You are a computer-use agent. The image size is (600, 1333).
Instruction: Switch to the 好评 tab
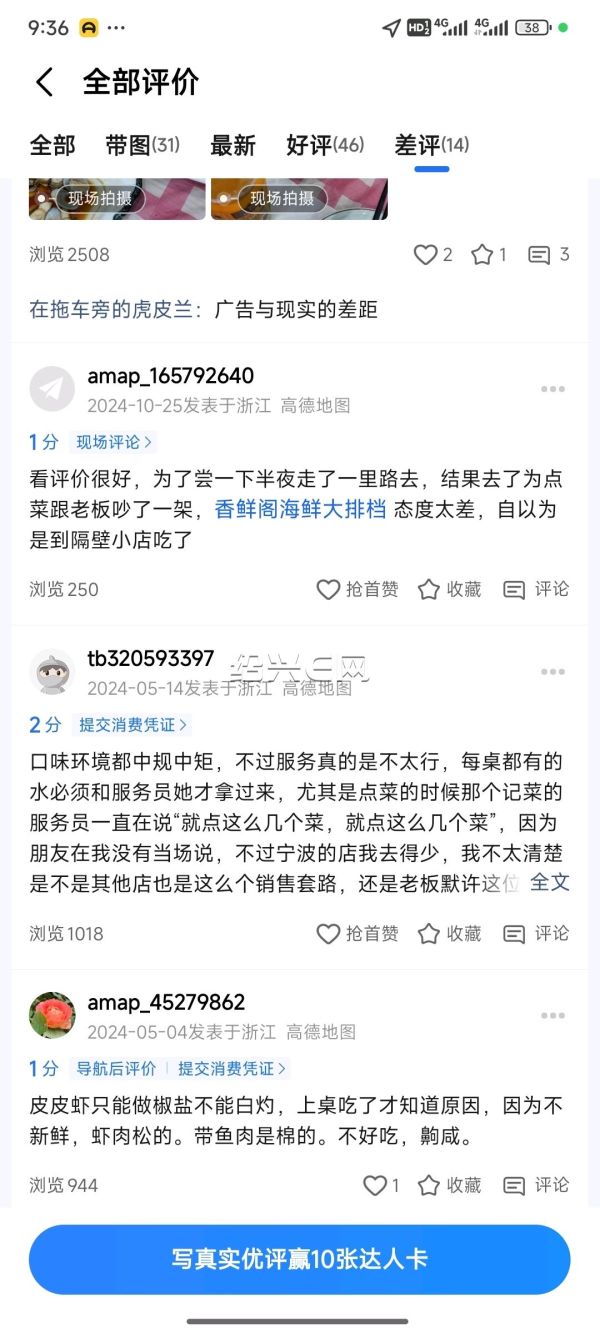(x=324, y=145)
